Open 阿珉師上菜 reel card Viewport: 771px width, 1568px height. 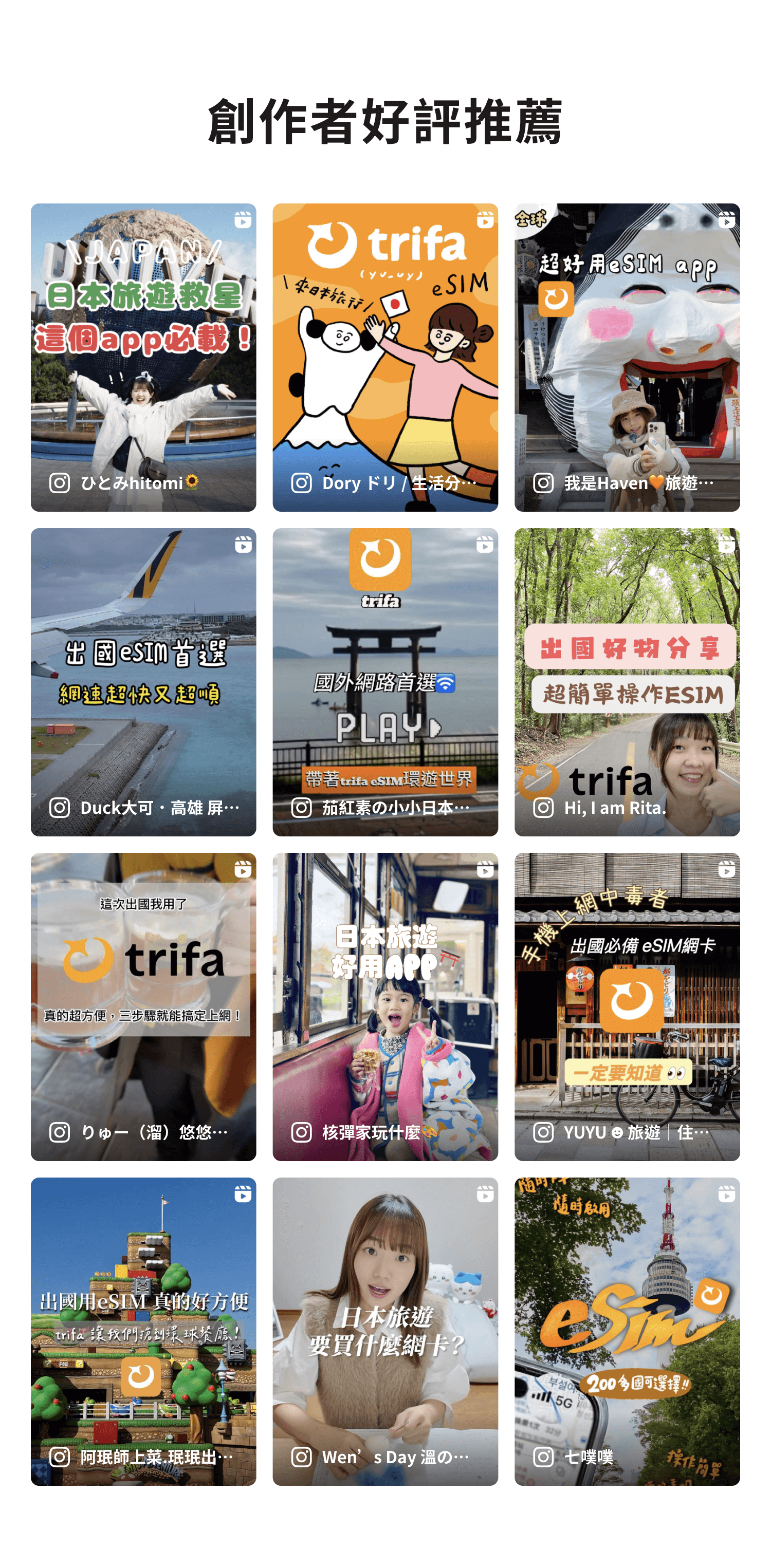(143, 1331)
